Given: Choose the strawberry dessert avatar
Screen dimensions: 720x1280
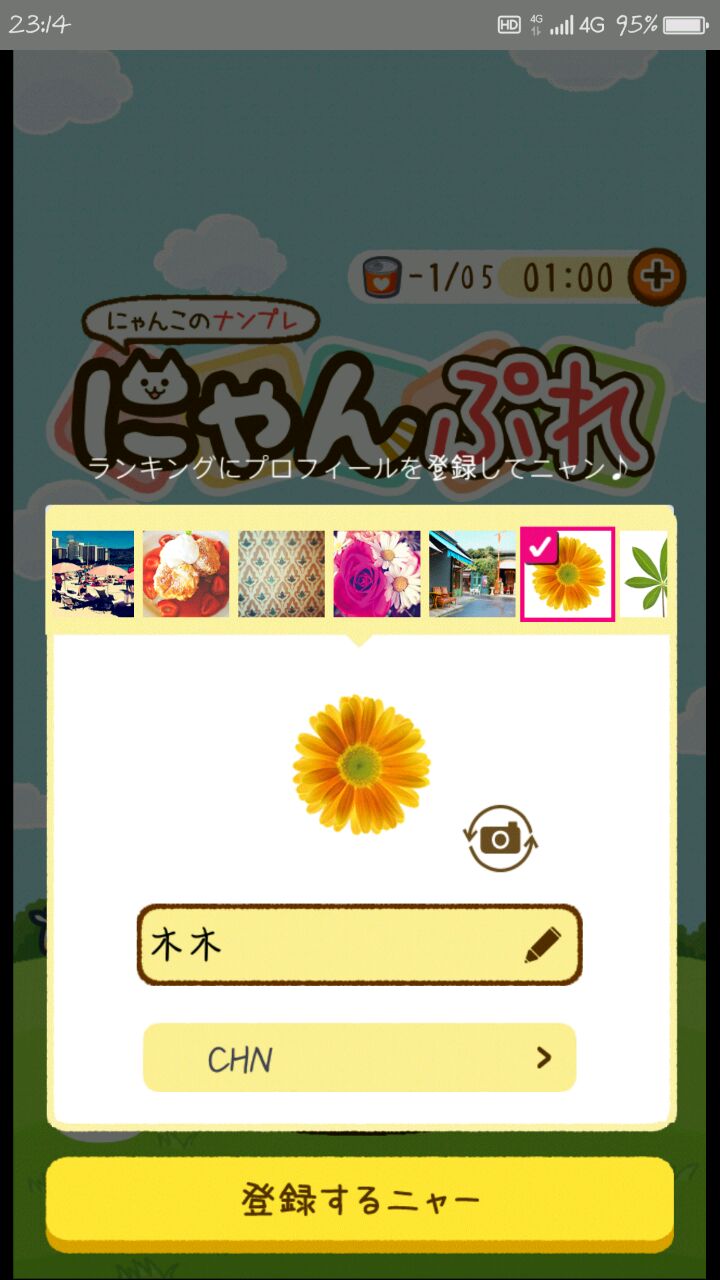Looking at the screenshot, I should (x=186, y=574).
